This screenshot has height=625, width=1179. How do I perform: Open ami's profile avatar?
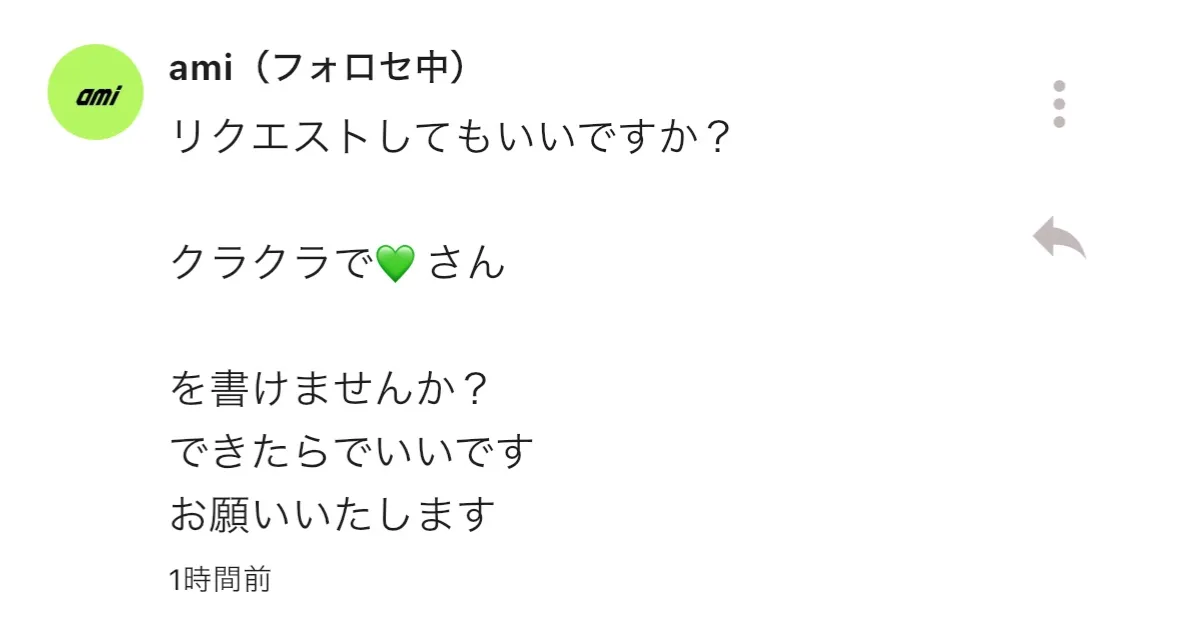96,93
